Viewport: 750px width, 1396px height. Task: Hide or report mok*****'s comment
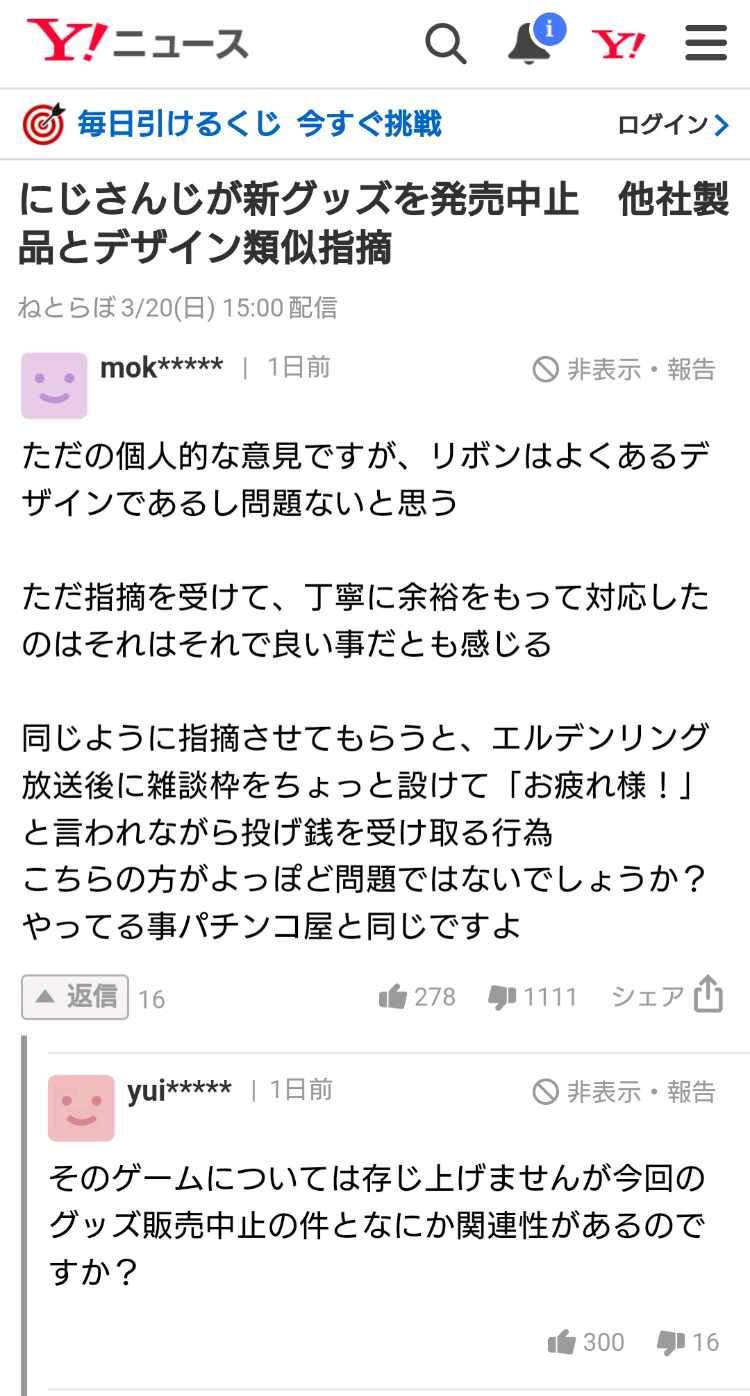click(625, 370)
